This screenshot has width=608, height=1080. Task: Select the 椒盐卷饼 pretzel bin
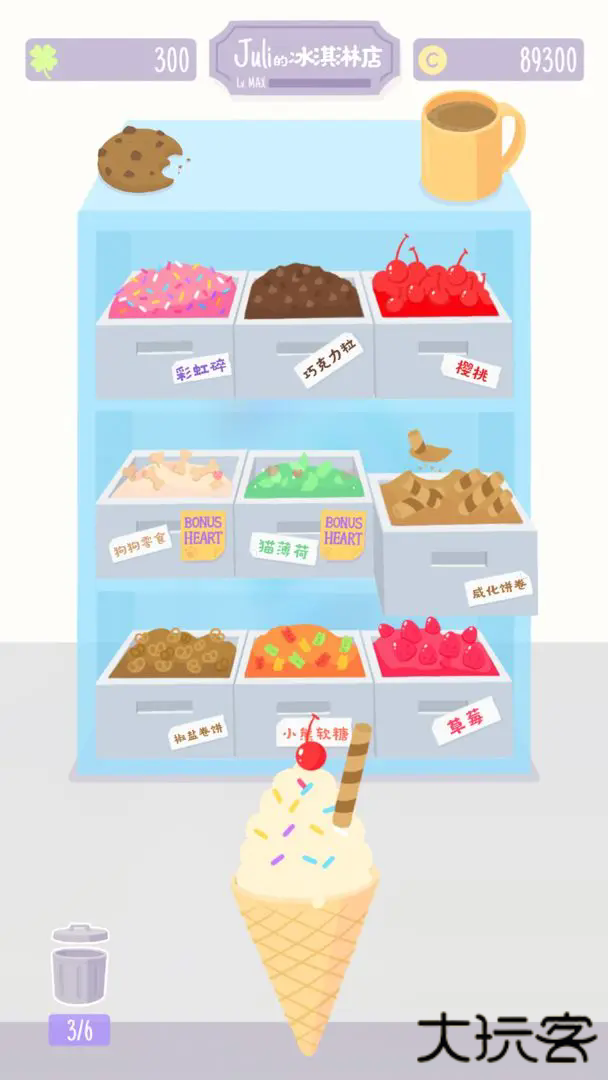coord(172,655)
